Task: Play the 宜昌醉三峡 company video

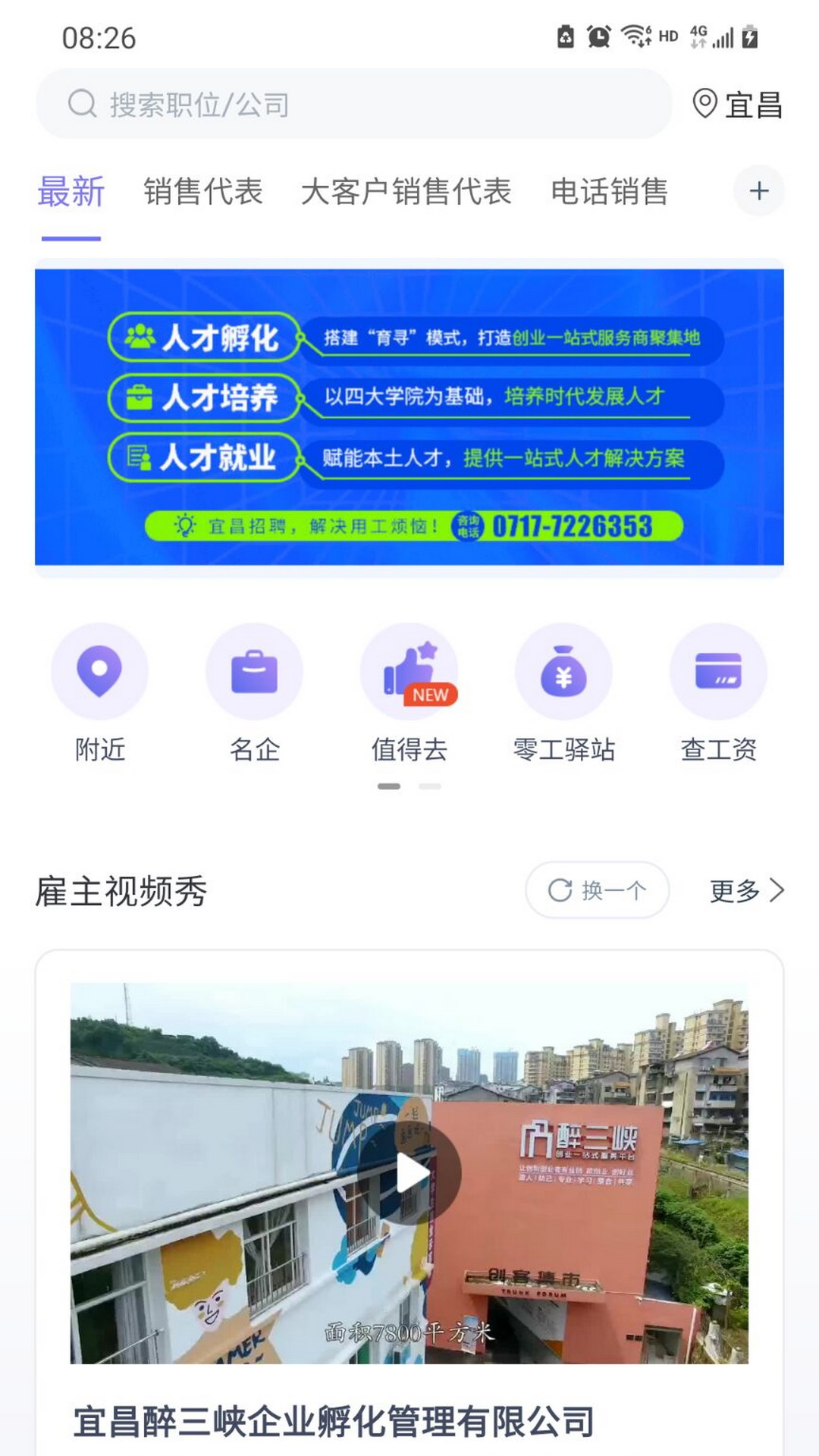Action: click(x=409, y=1173)
